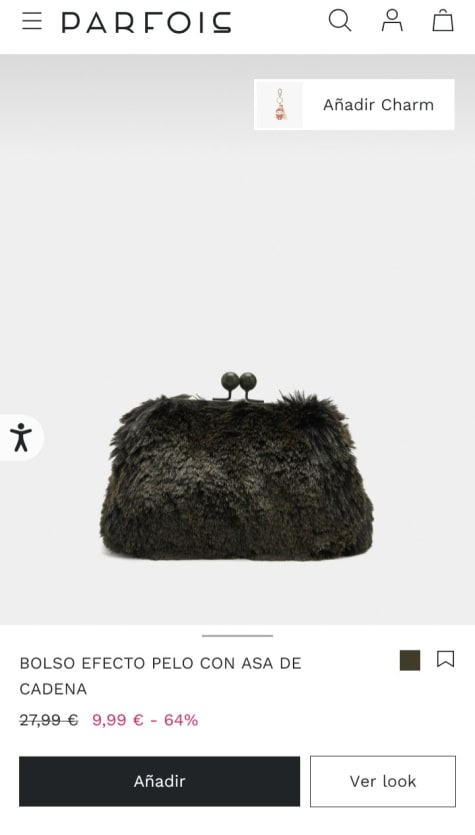Open the search magnifier
475x835 pixels.
point(340,21)
